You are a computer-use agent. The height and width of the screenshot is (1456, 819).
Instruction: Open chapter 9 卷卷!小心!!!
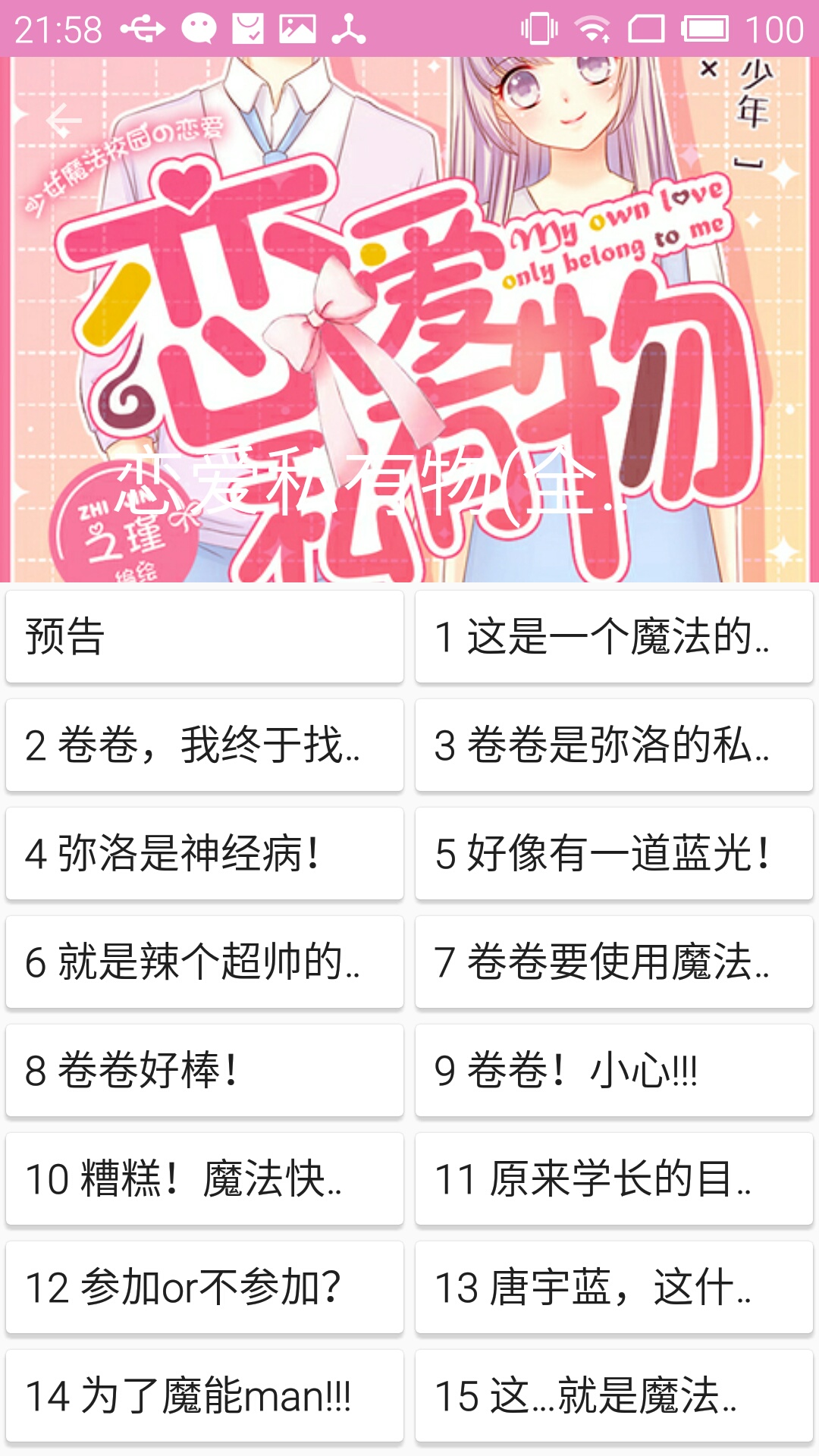pos(614,1070)
